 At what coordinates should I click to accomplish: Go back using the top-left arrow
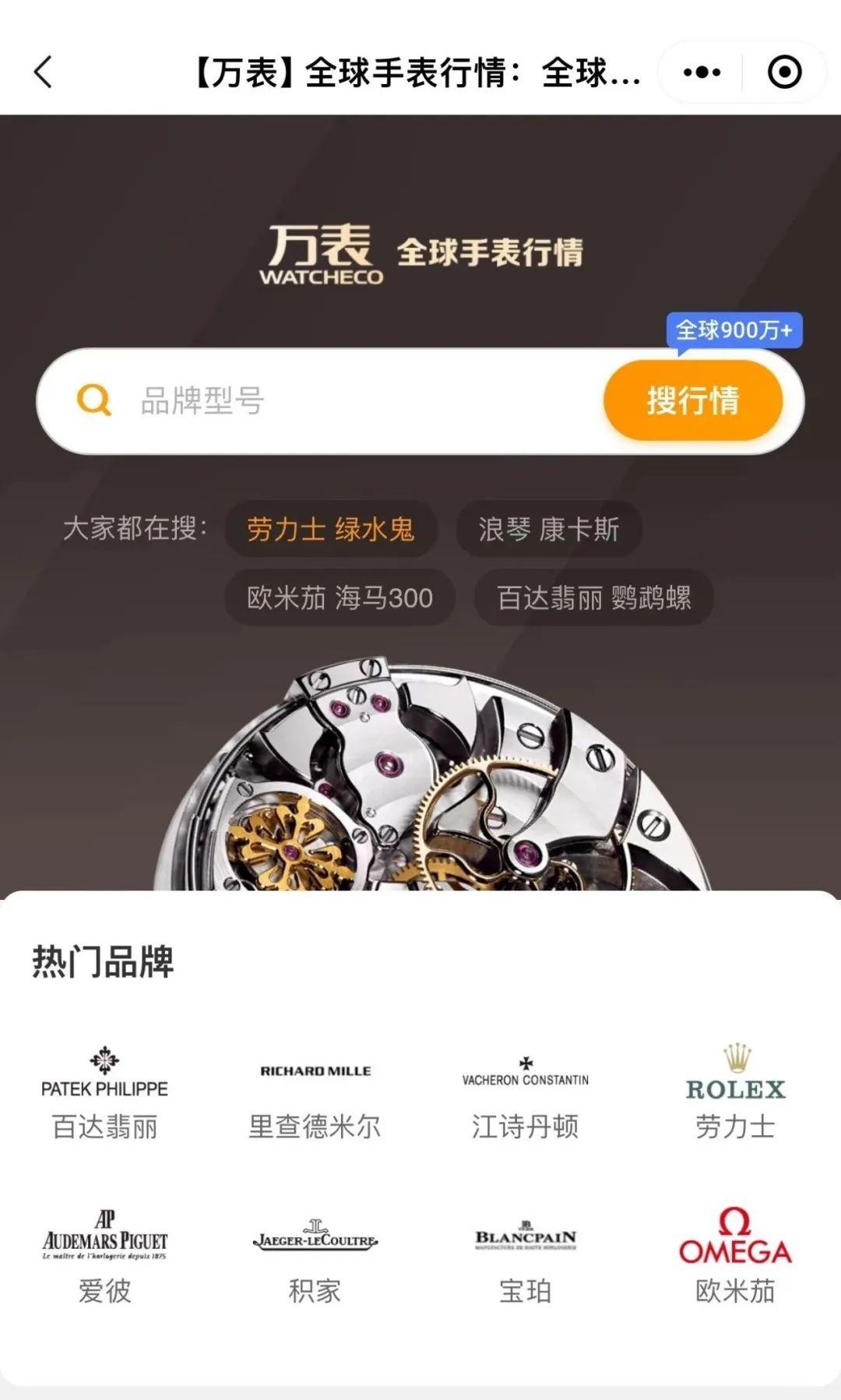pos(44,72)
